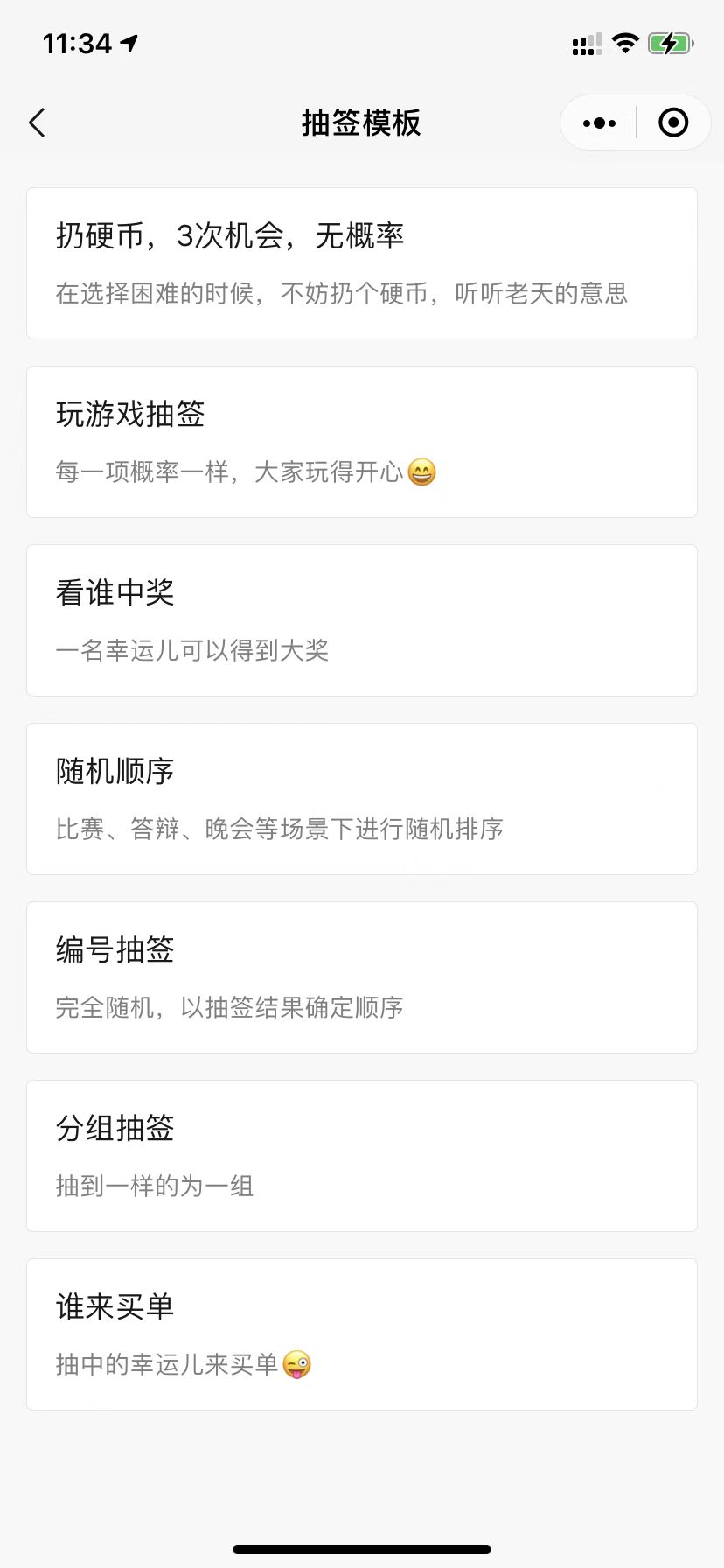This screenshot has height=1568, width=724.
Task: Choose the 看谁中奖 template
Action: pyautogui.click(x=362, y=620)
